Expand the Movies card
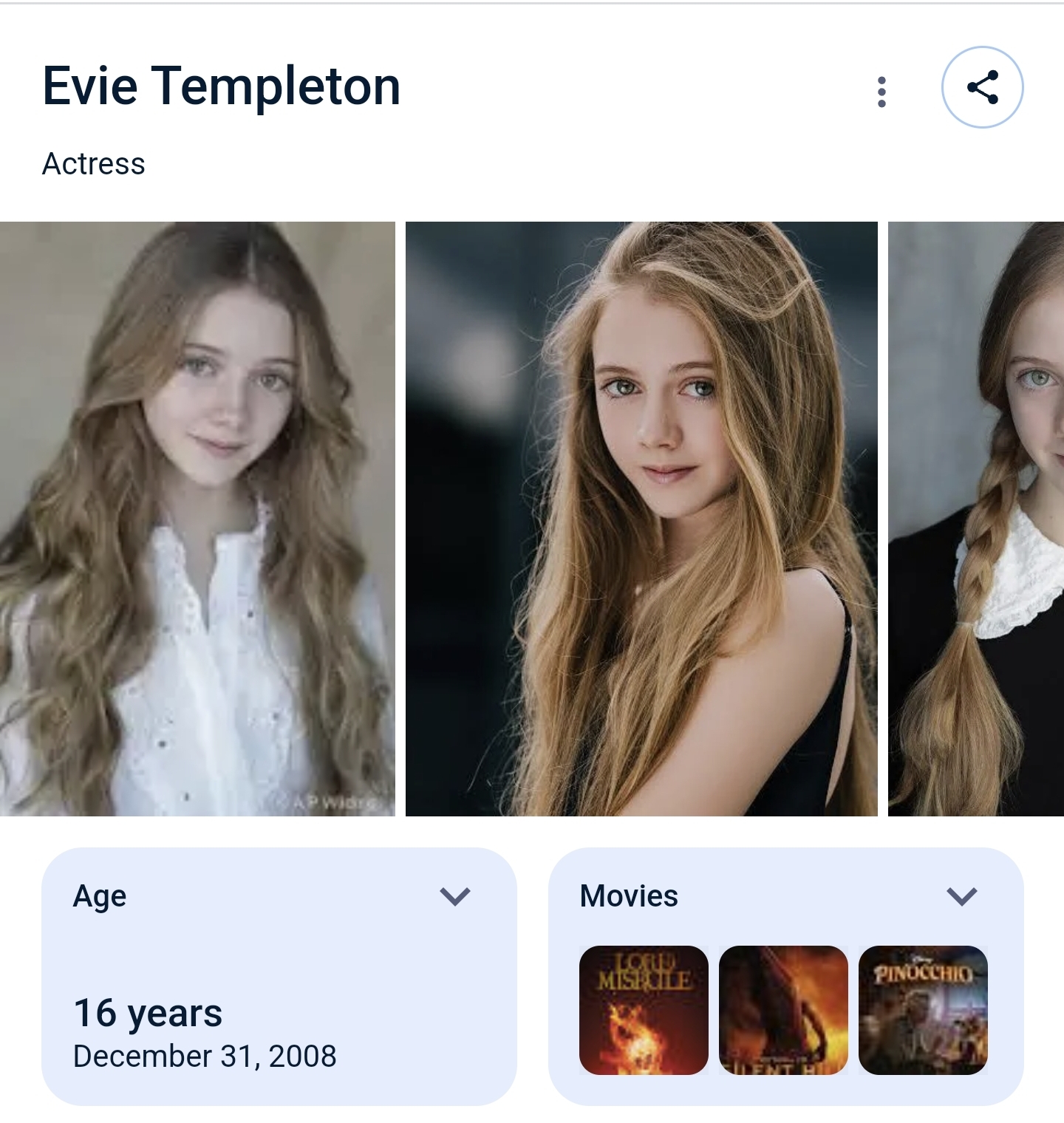This screenshot has height=1123, width=1064. [961, 896]
